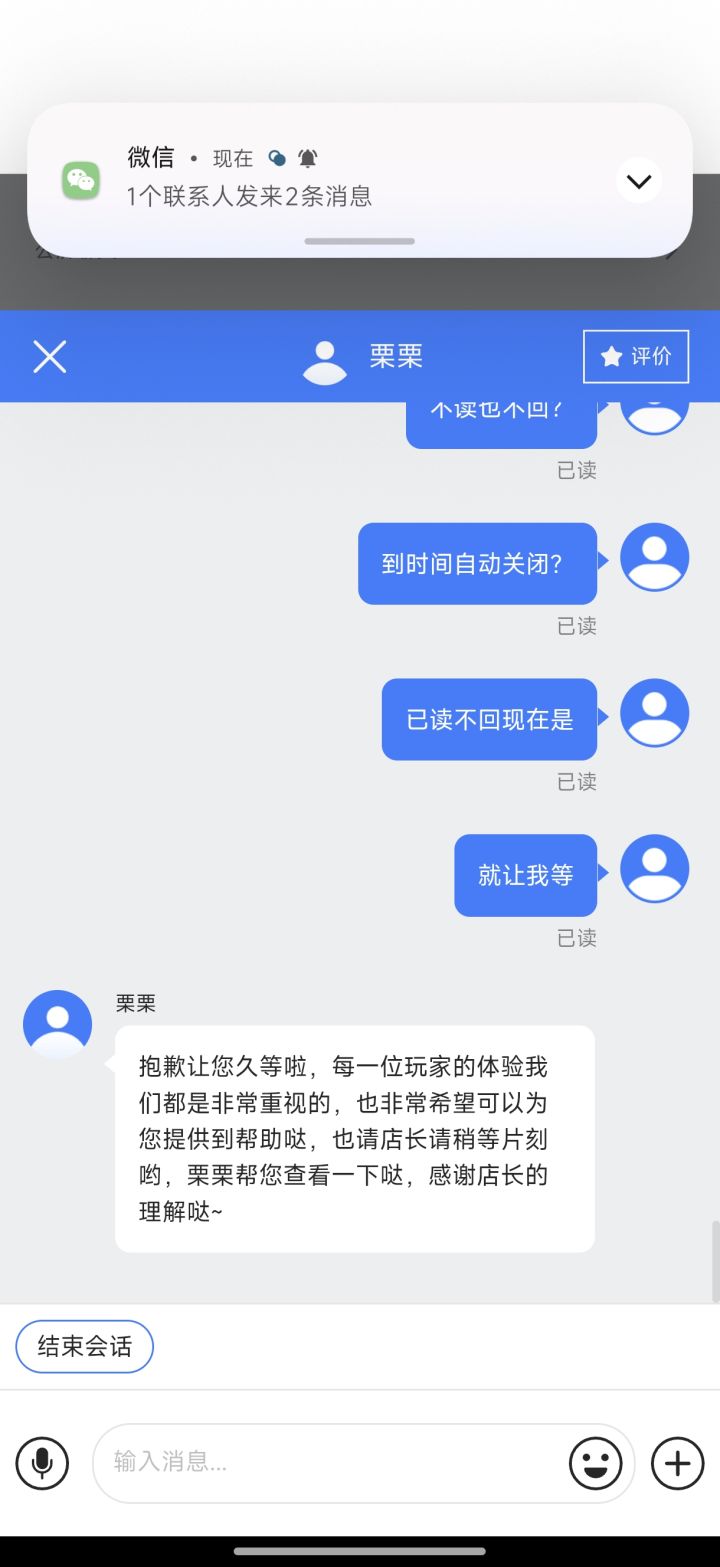The width and height of the screenshot is (720, 1567).
Task: Tap the drag handle under the notification card
Action: 359,241
